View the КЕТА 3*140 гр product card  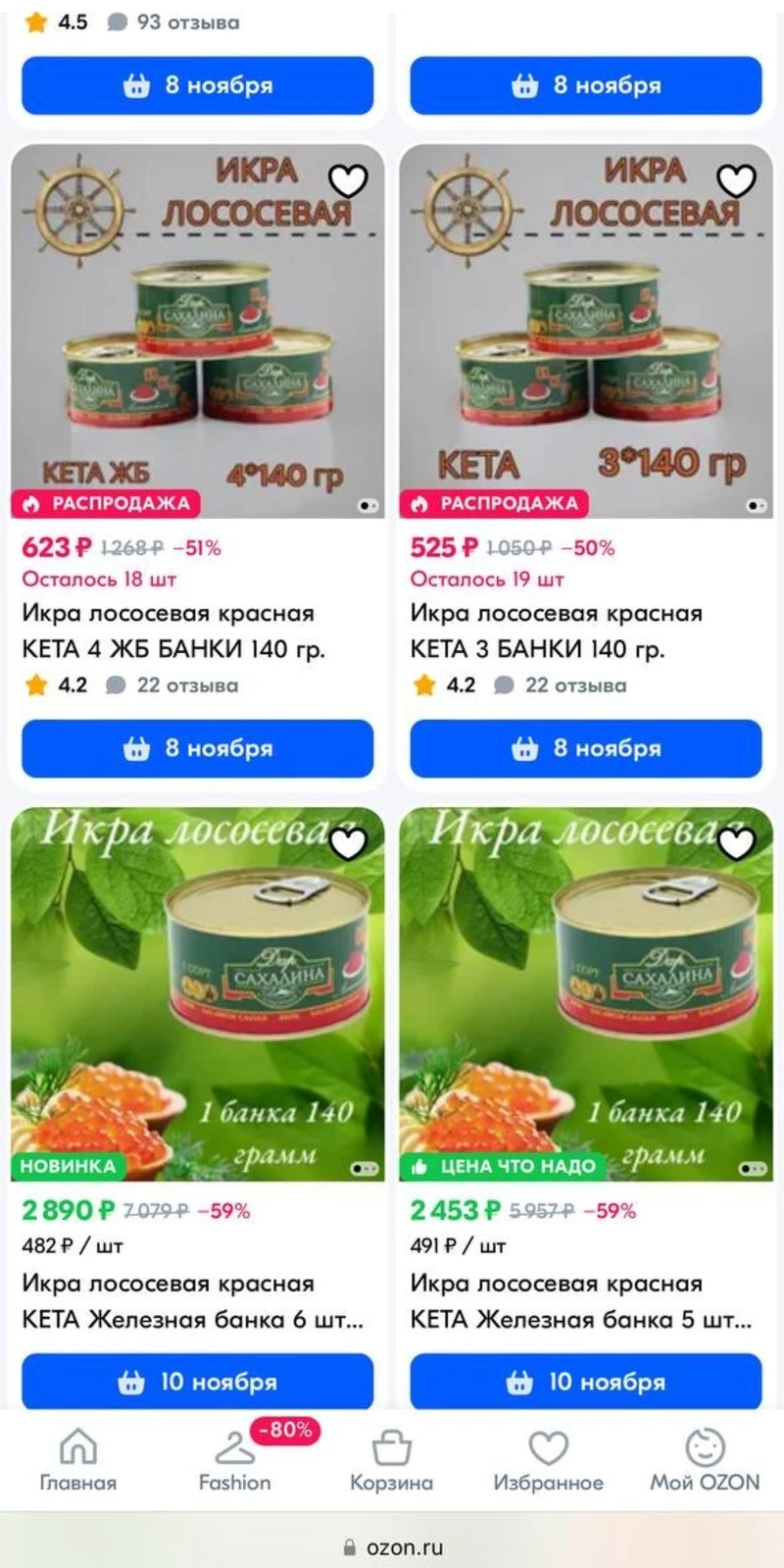pyautogui.click(x=586, y=333)
